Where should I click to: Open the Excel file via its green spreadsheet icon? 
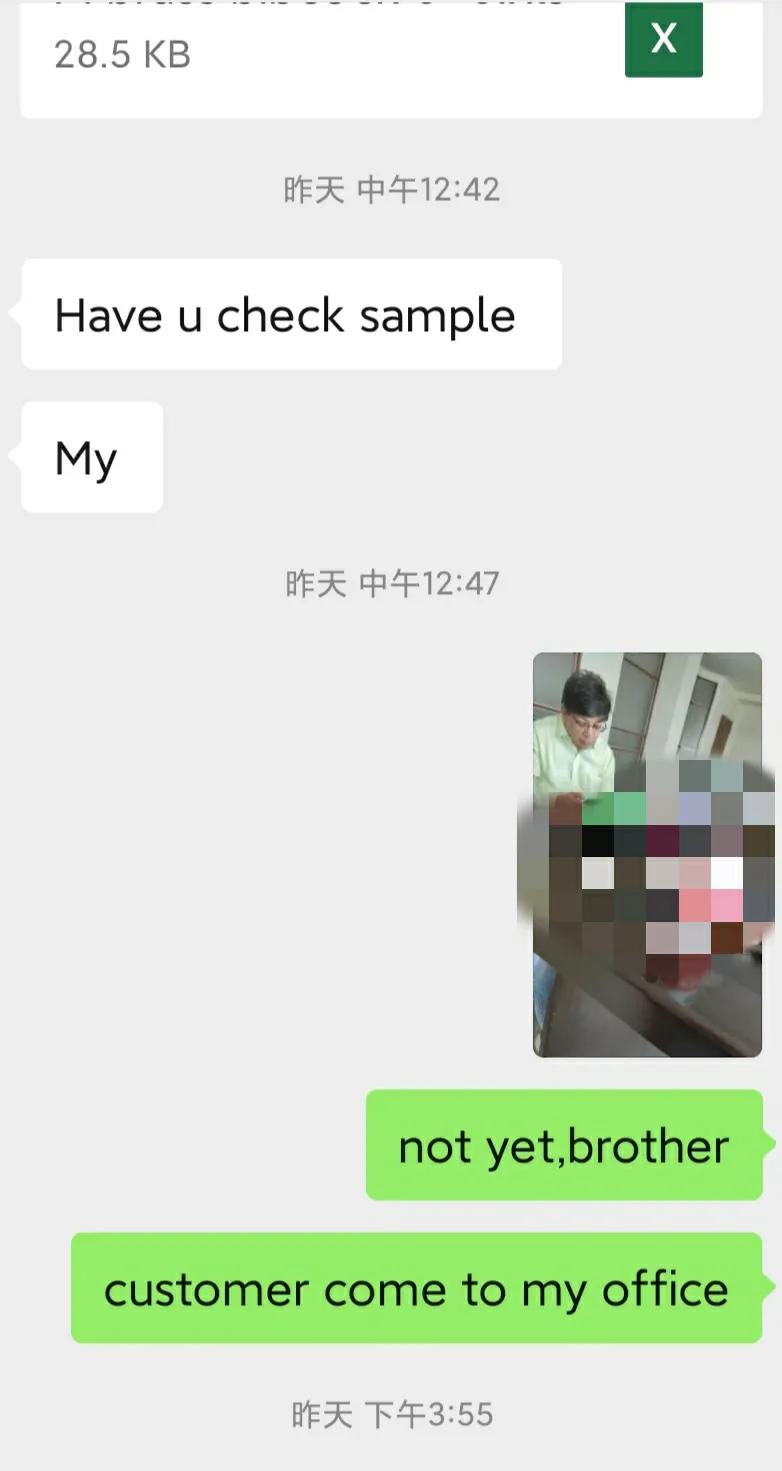point(663,40)
